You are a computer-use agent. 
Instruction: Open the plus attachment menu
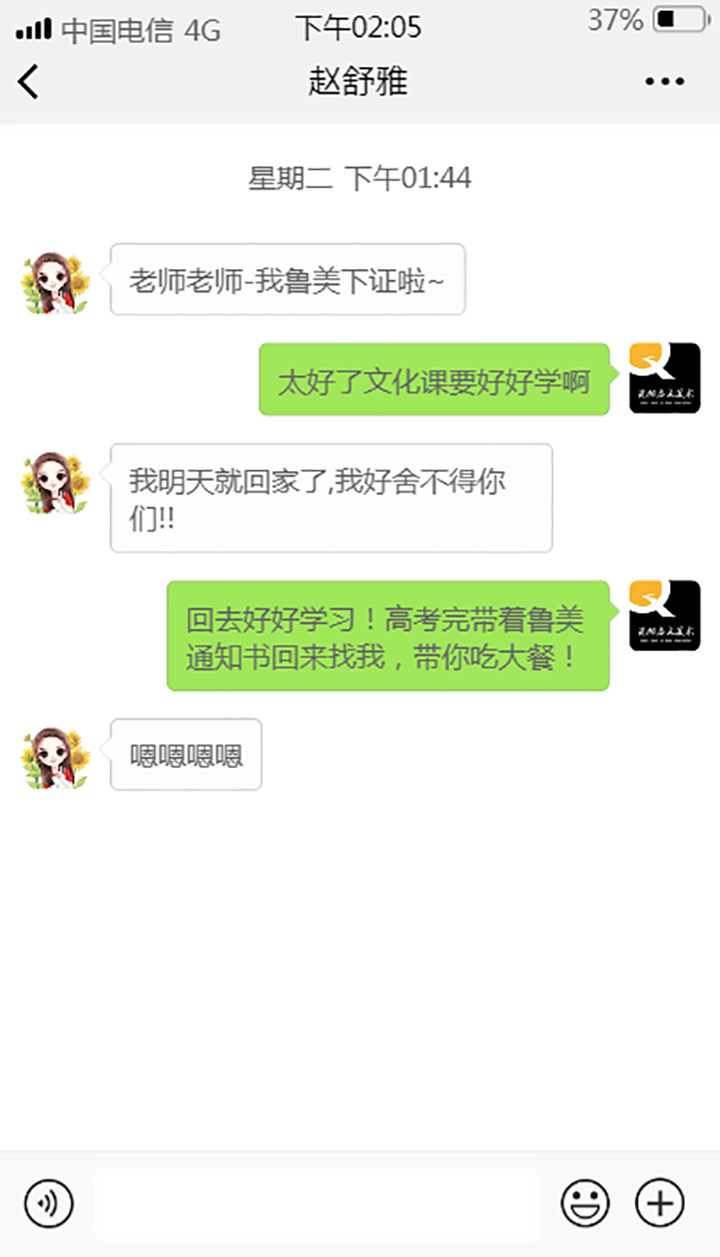tap(660, 1203)
